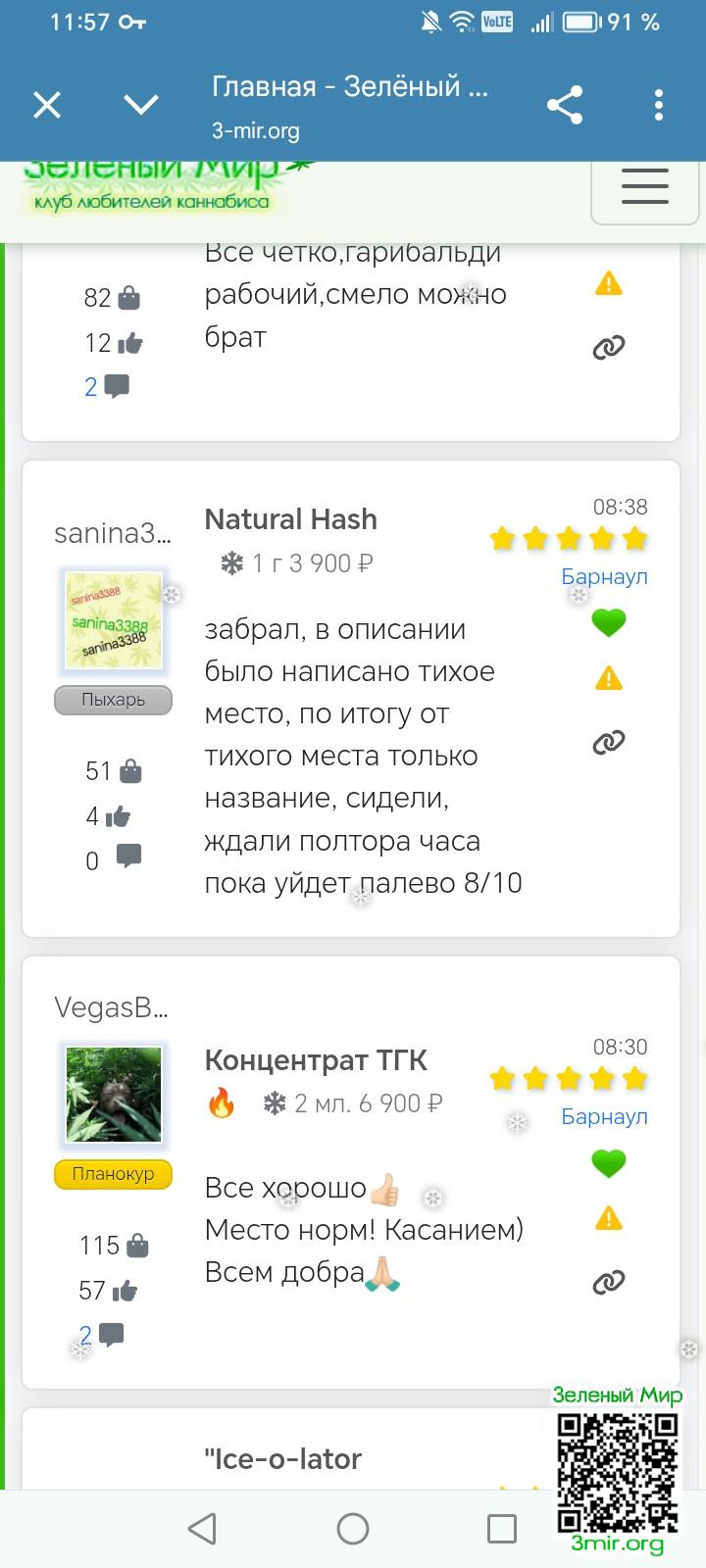
Task: Report the Концентрат ТГК review
Action: click(609, 1219)
